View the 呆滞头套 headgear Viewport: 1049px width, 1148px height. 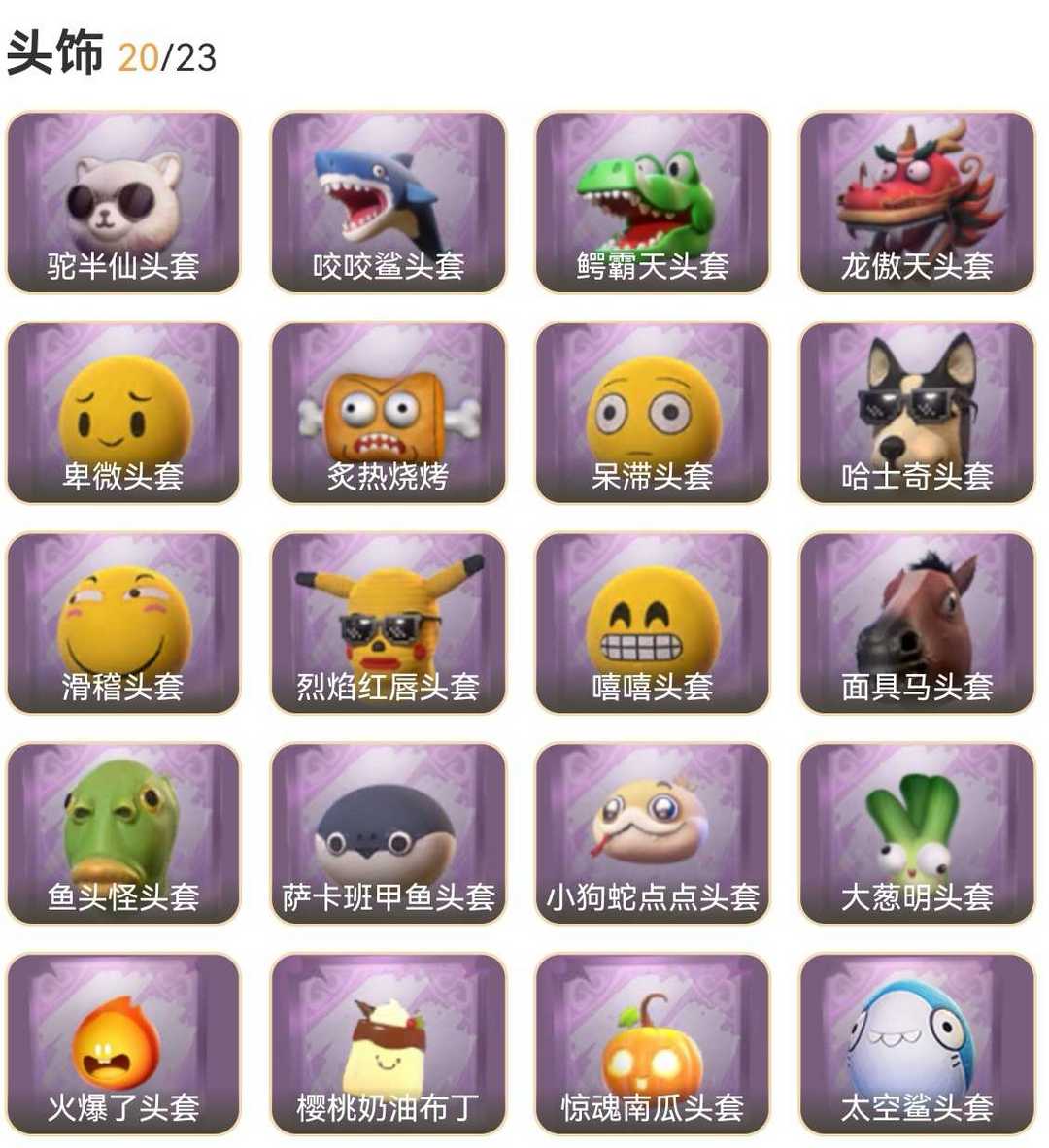652,413
